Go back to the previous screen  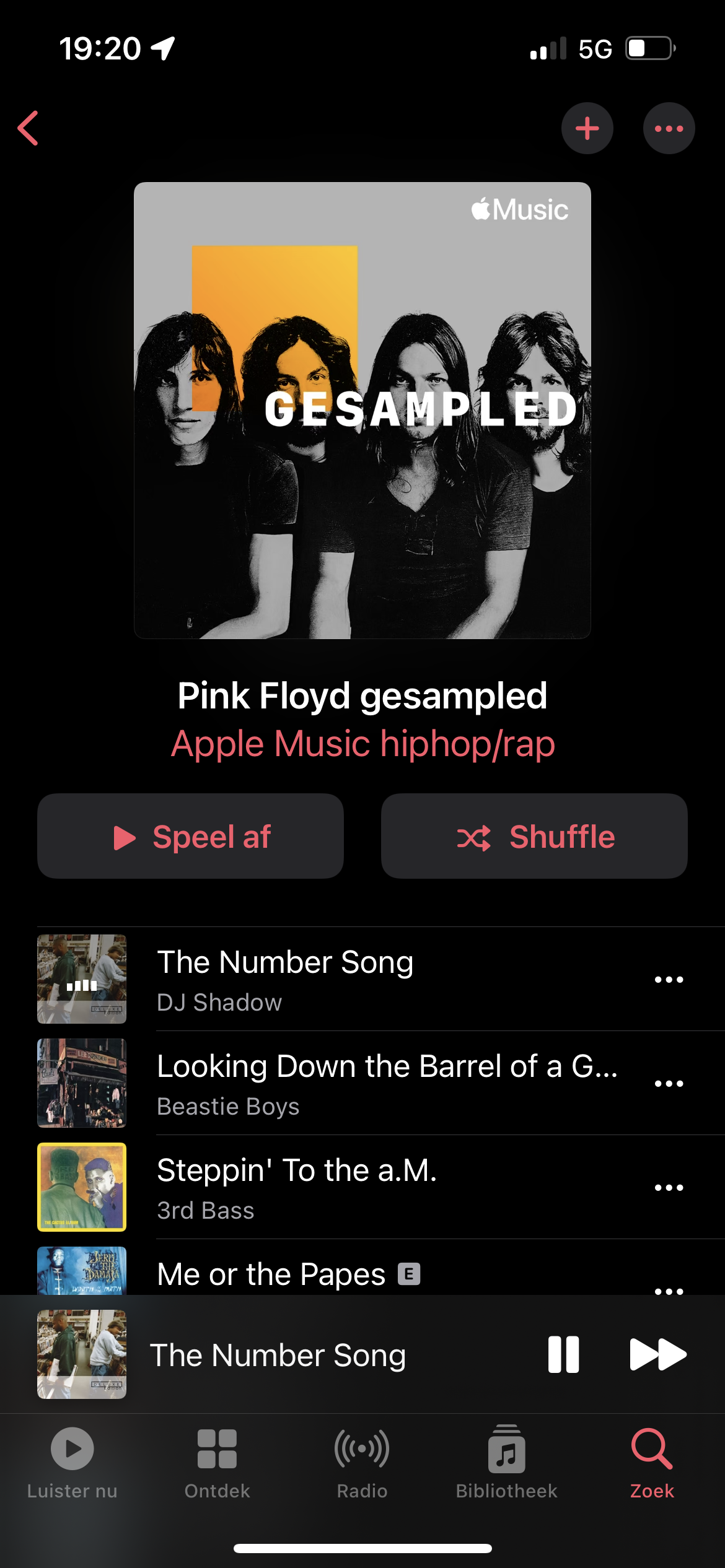point(29,128)
